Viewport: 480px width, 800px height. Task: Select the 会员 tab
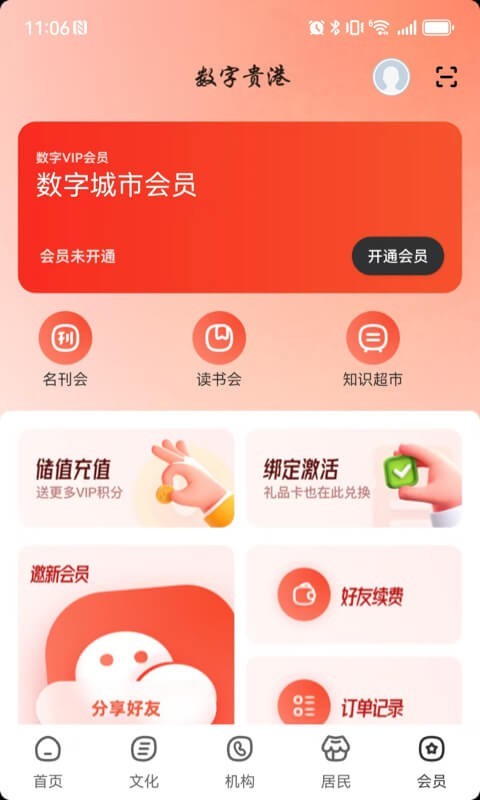[x=432, y=762]
